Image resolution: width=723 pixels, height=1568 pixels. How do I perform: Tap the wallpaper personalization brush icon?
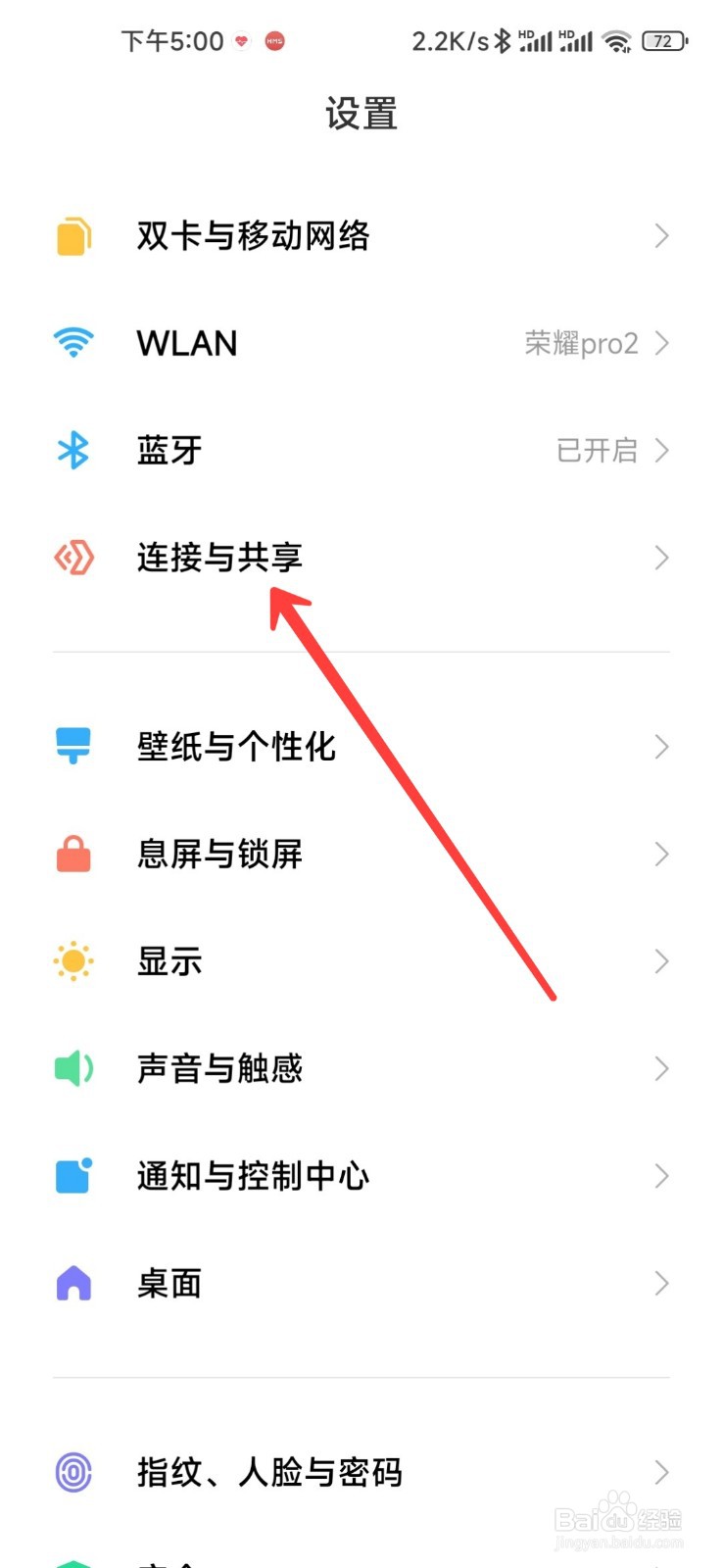tap(72, 747)
